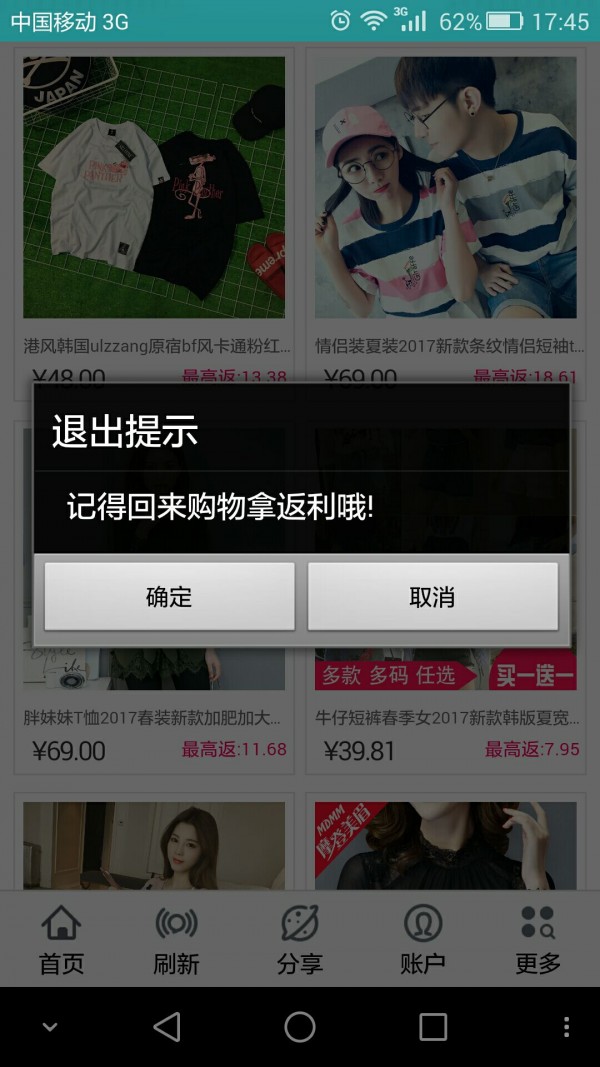The width and height of the screenshot is (600, 1067).
Task: Cancel the exit prompt with 取消
Action: click(x=432, y=597)
